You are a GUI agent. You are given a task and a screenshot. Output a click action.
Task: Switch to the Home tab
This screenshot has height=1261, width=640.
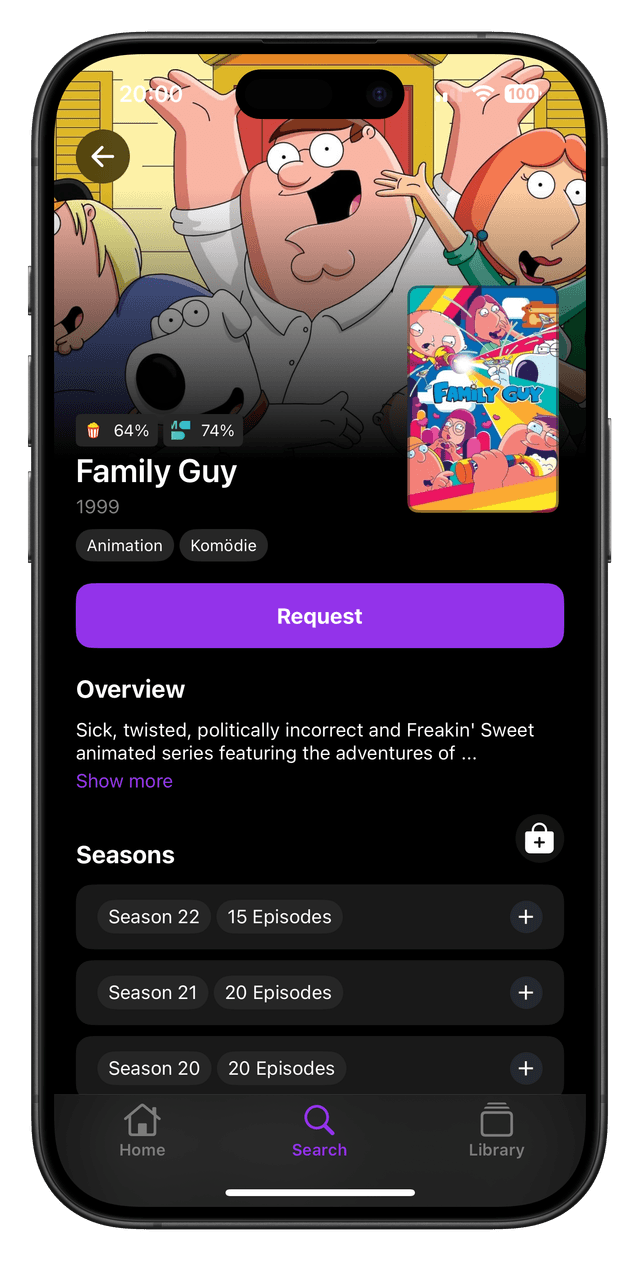pyautogui.click(x=142, y=1132)
